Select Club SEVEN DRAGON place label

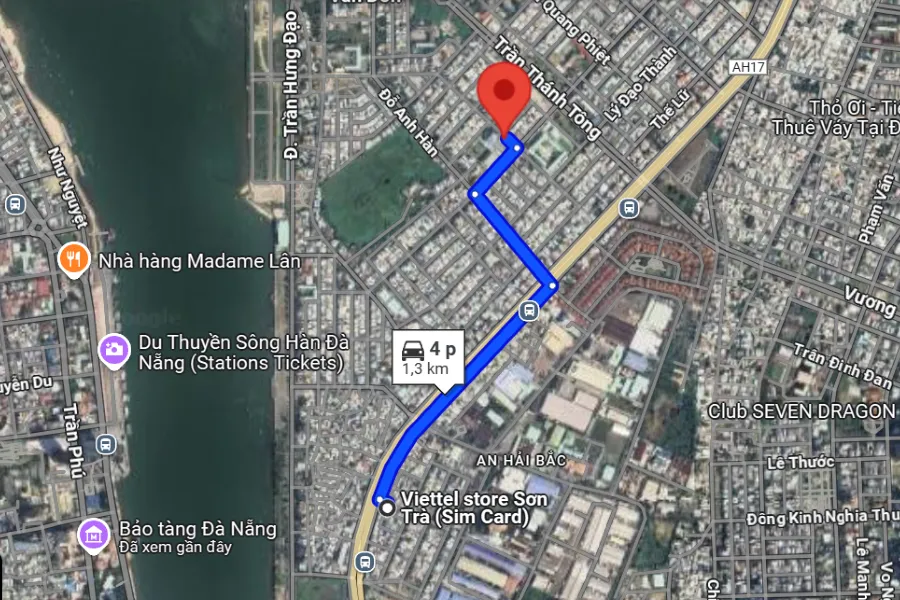[x=801, y=411]
